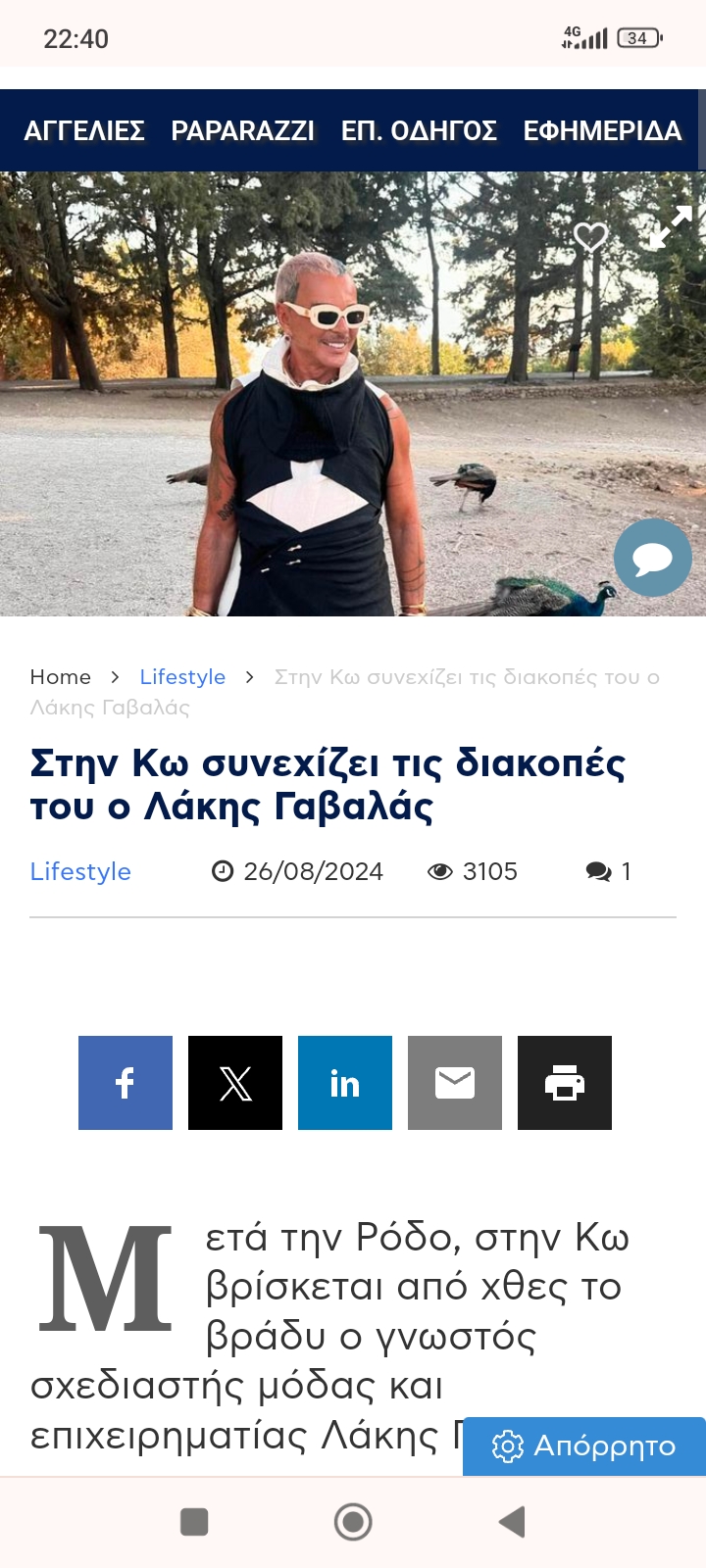
Task: Print the article
Action: point(565,1083)
